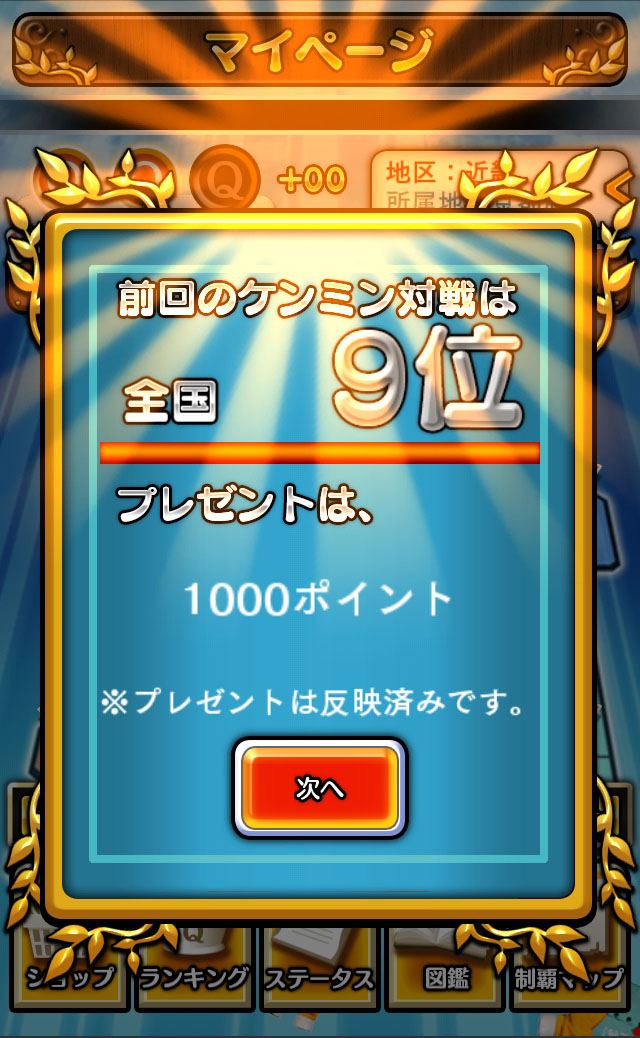The width and height of the screenshot is (640, 1038).
Task: Tap the red 次へ button
Action: (x=320, y=788)
